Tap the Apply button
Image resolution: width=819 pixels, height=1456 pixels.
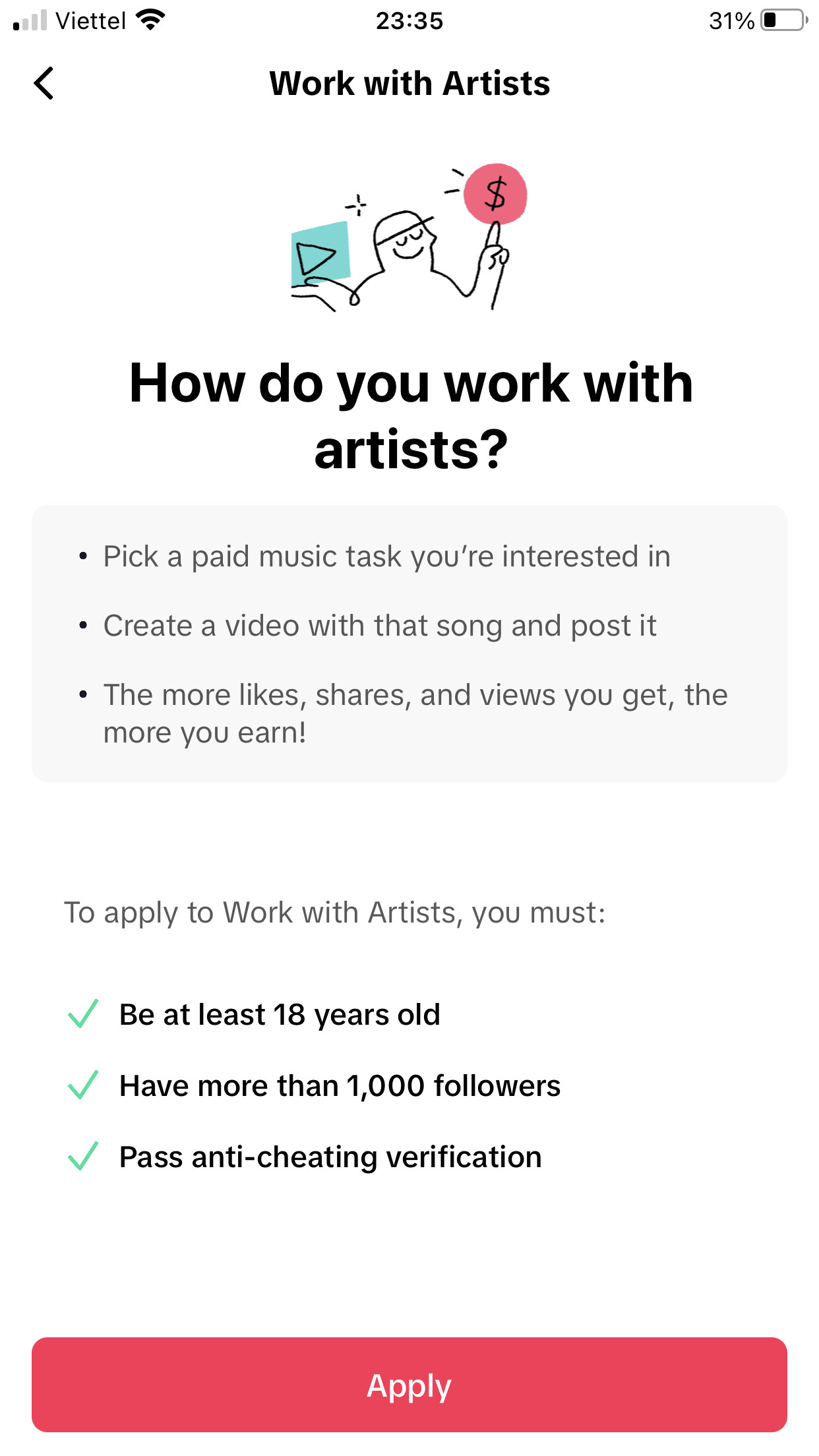pyautogui.click(x=409, y=1385)
